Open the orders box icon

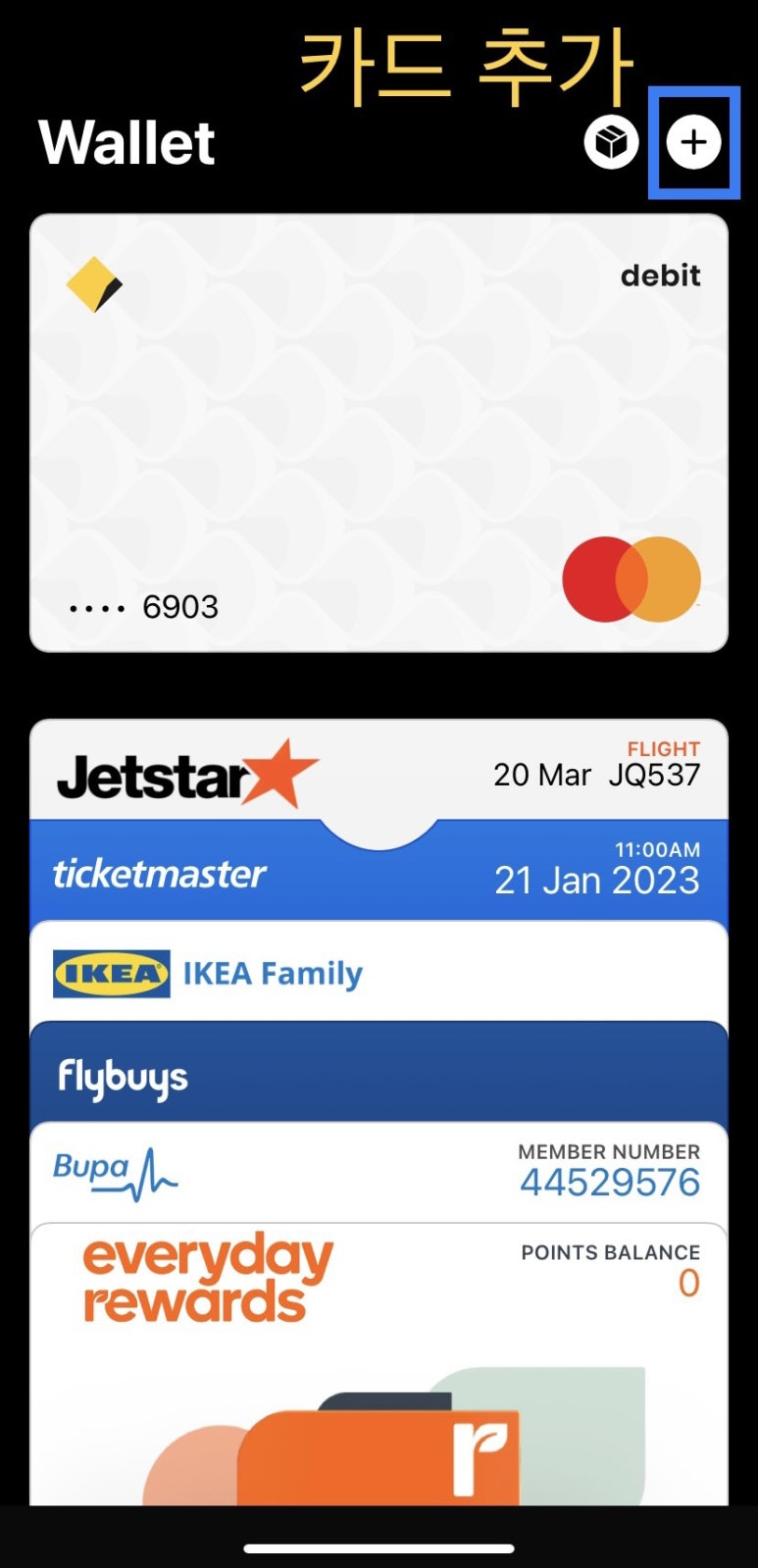[611, 142]
